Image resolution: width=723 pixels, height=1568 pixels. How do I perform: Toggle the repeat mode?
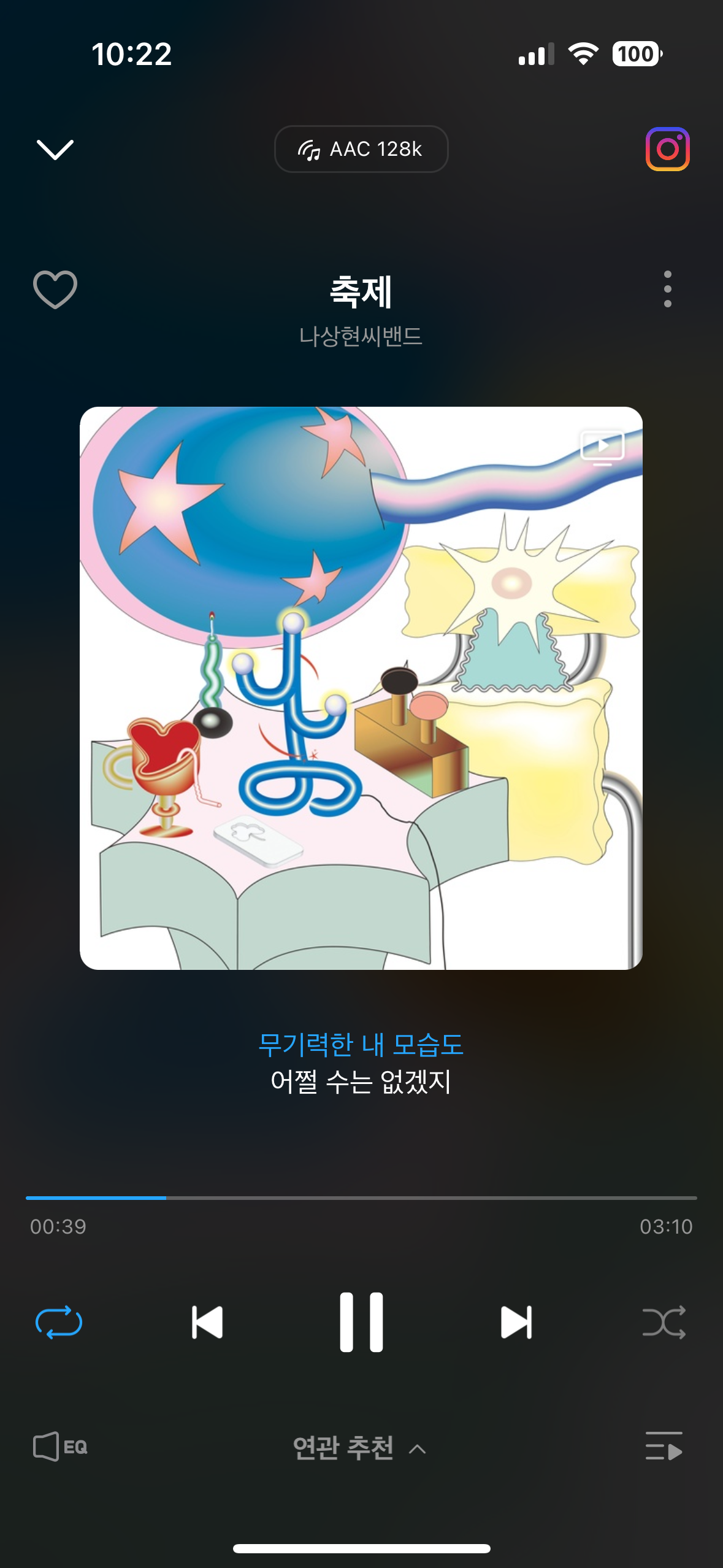pos(59,1322)
